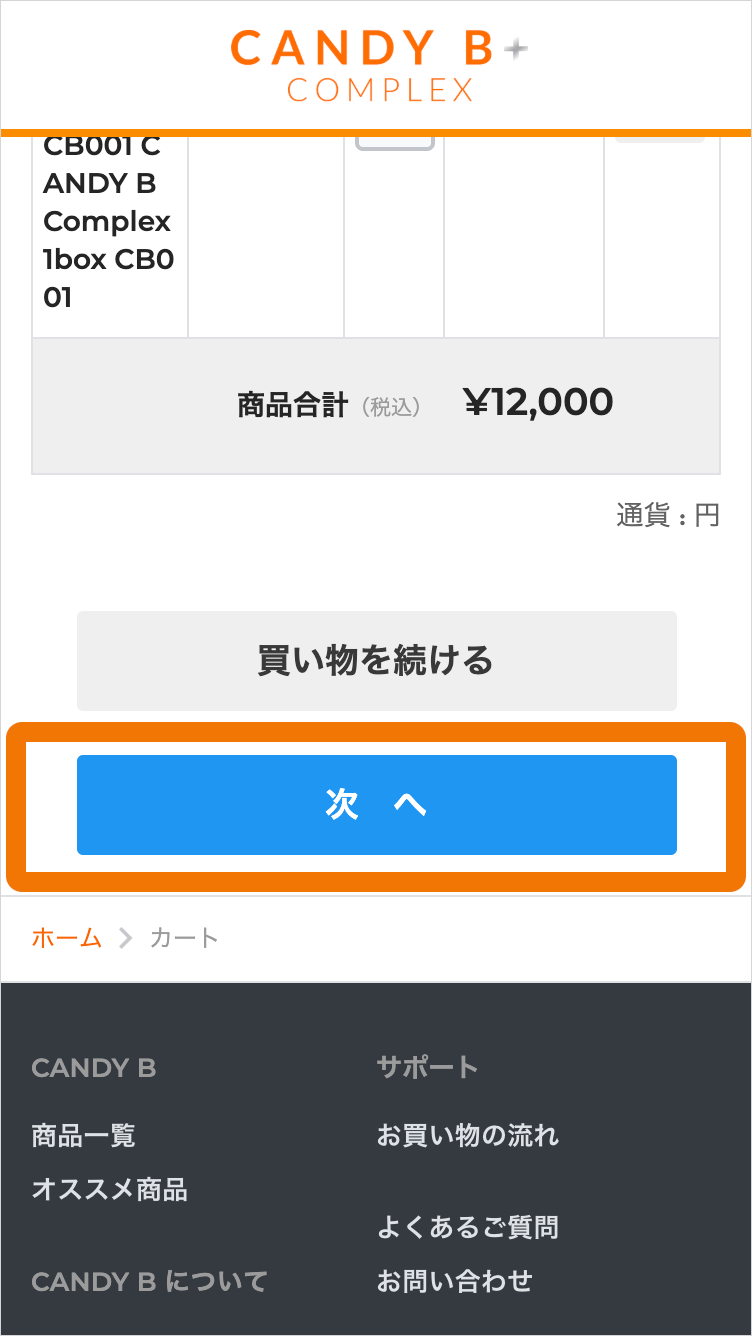Open the ホーム breadcrumb link
This screenshot has height=1336, width=752.
click(x=66, y=937)
